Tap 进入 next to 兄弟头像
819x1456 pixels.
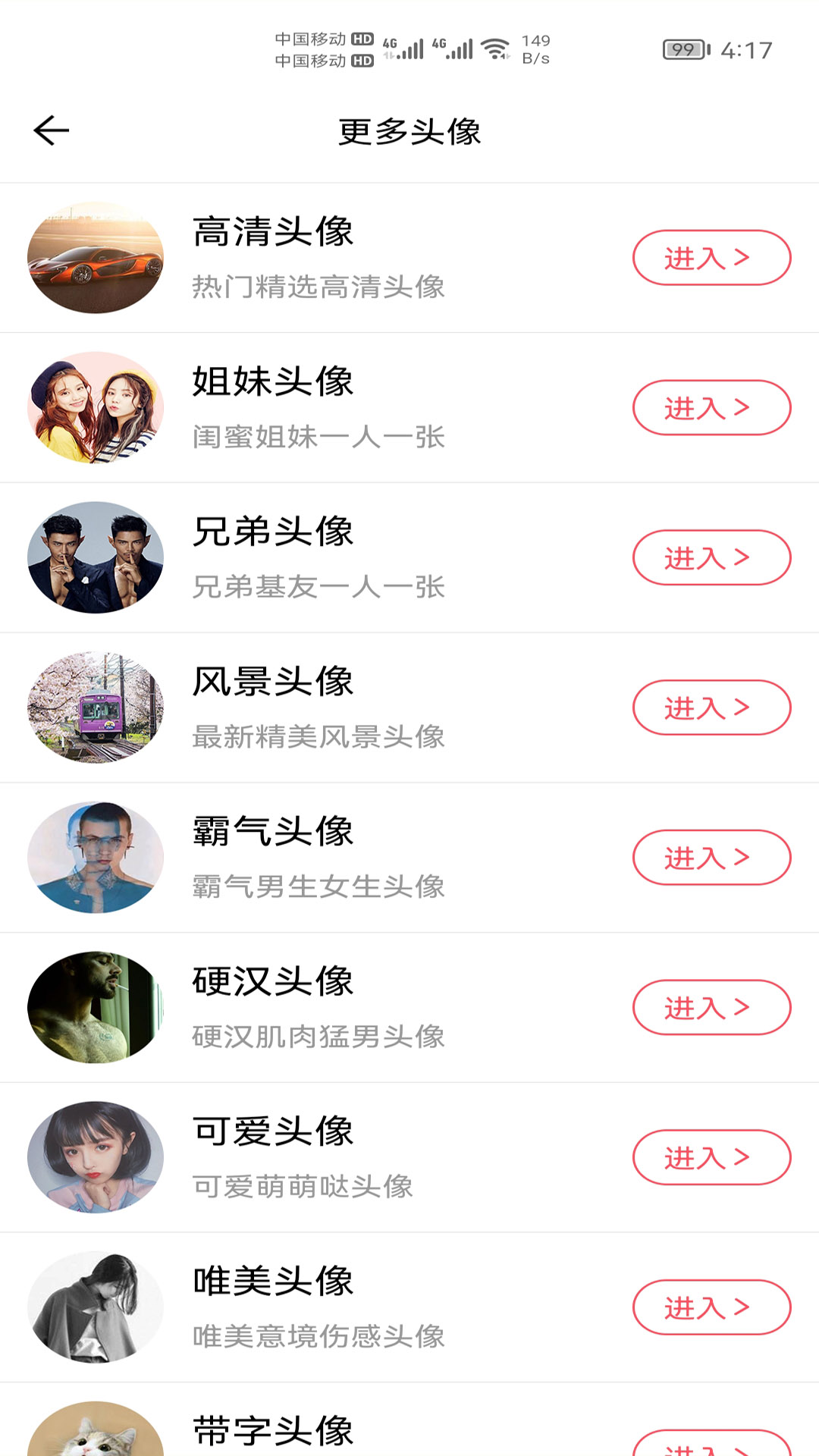tap(711, 557)
